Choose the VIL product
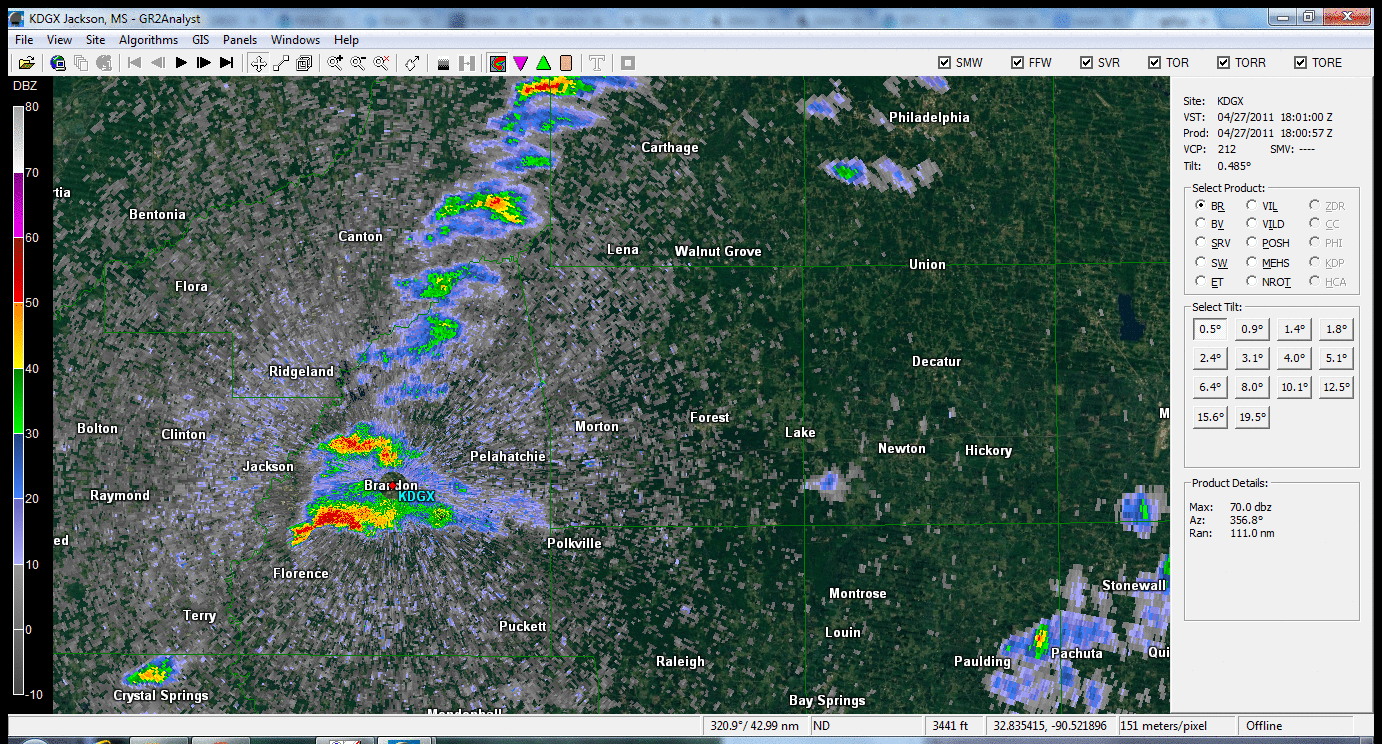1382x744 pixels. [1252, 206]
